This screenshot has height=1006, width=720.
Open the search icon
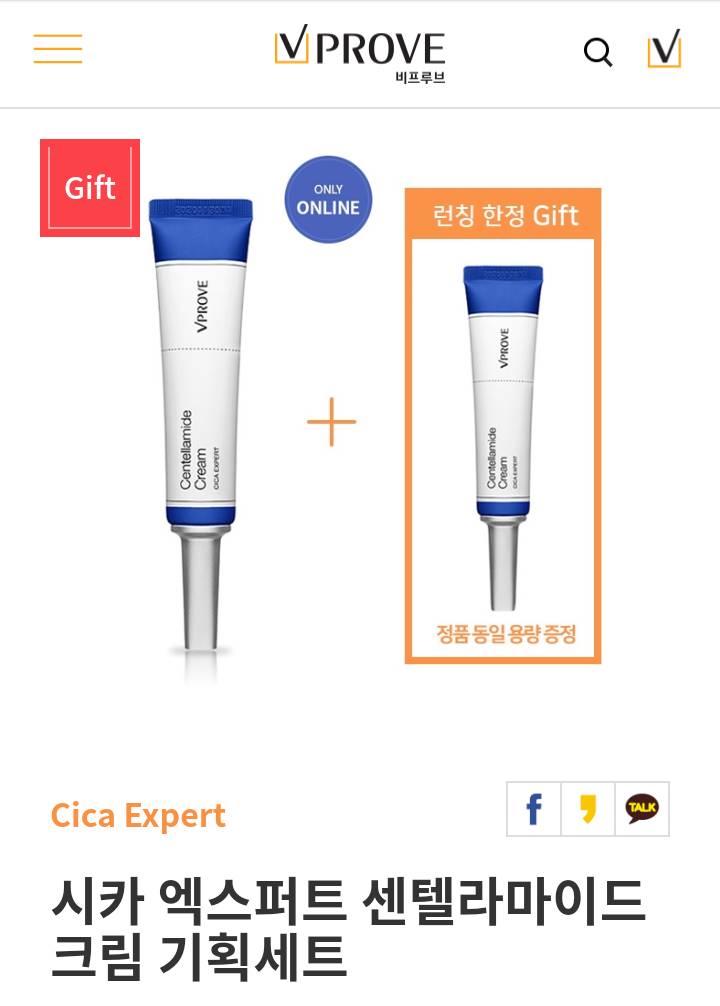[597, 52]
